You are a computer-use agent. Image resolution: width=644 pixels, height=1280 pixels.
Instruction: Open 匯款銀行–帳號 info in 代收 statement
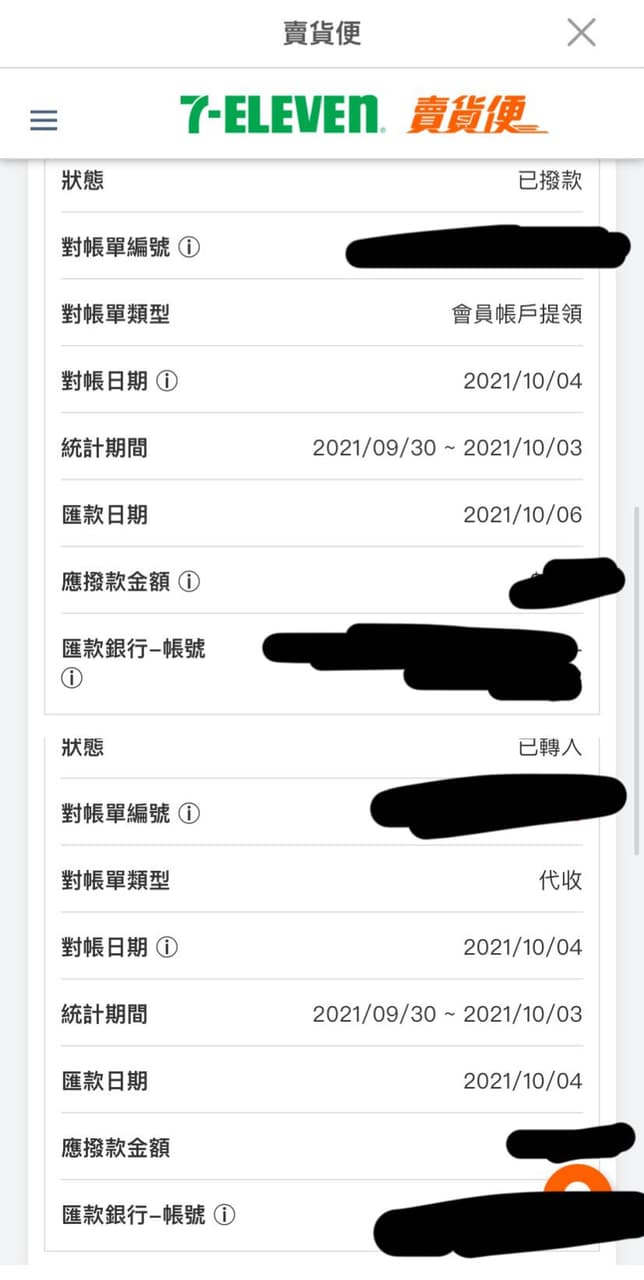225,1215
